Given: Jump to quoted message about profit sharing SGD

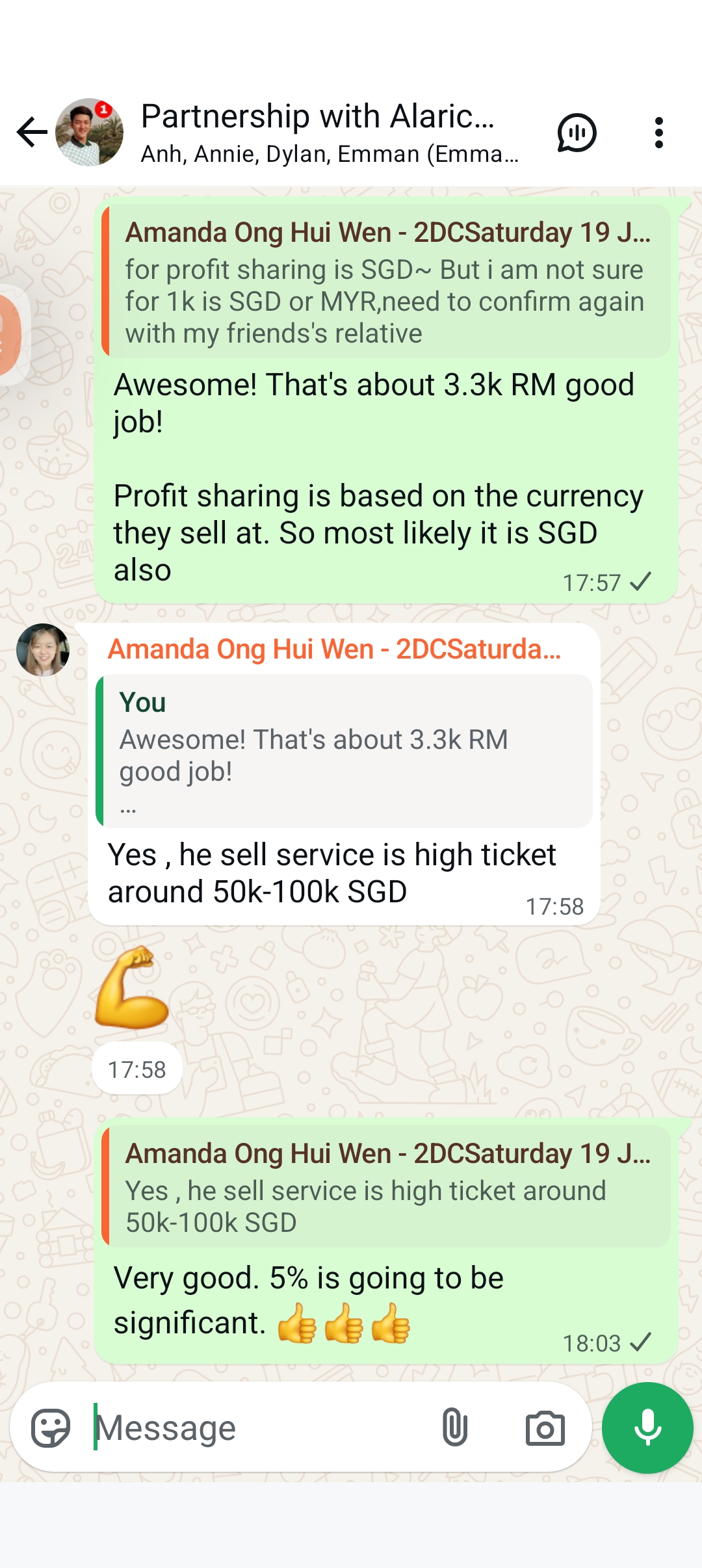Looking at the screenshot, I should coord(386,281).
